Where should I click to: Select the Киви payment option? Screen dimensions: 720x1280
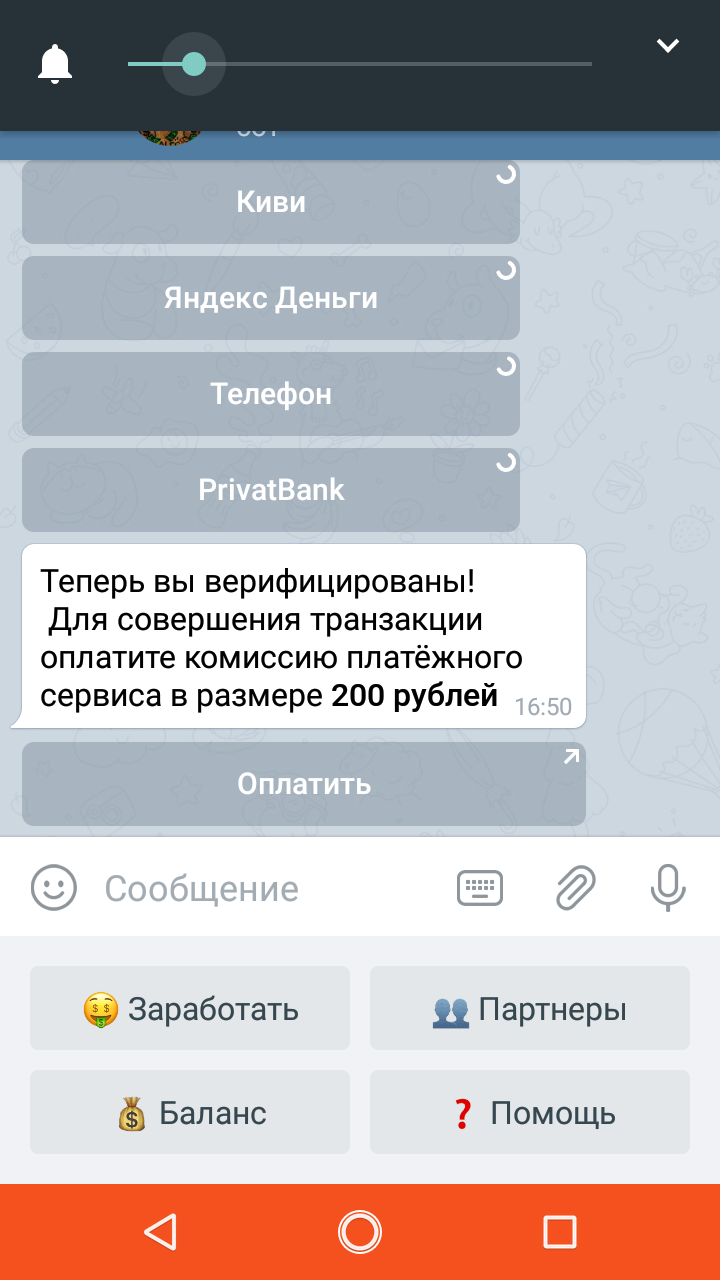[x=271, y=202]
